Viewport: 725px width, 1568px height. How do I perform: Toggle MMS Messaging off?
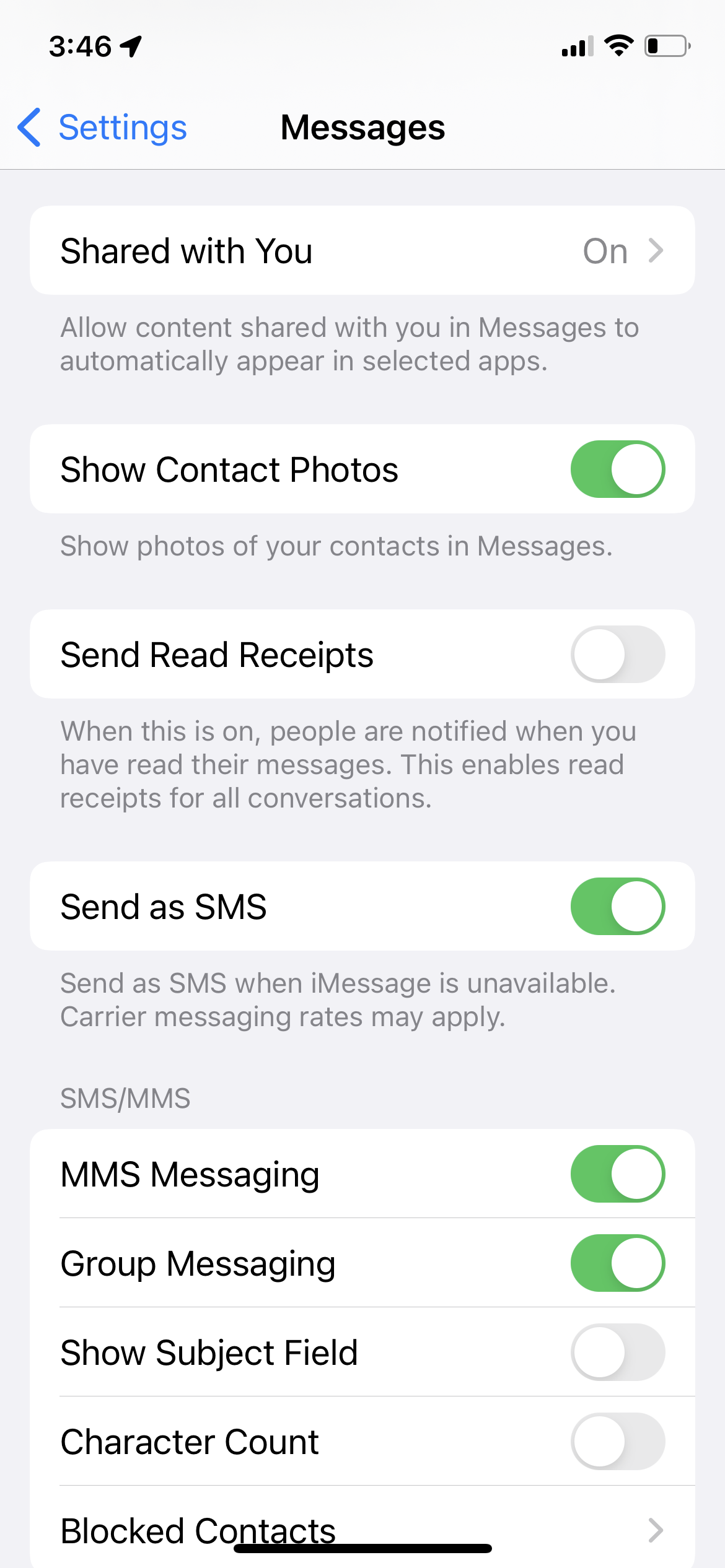[x=618, y=1174]
